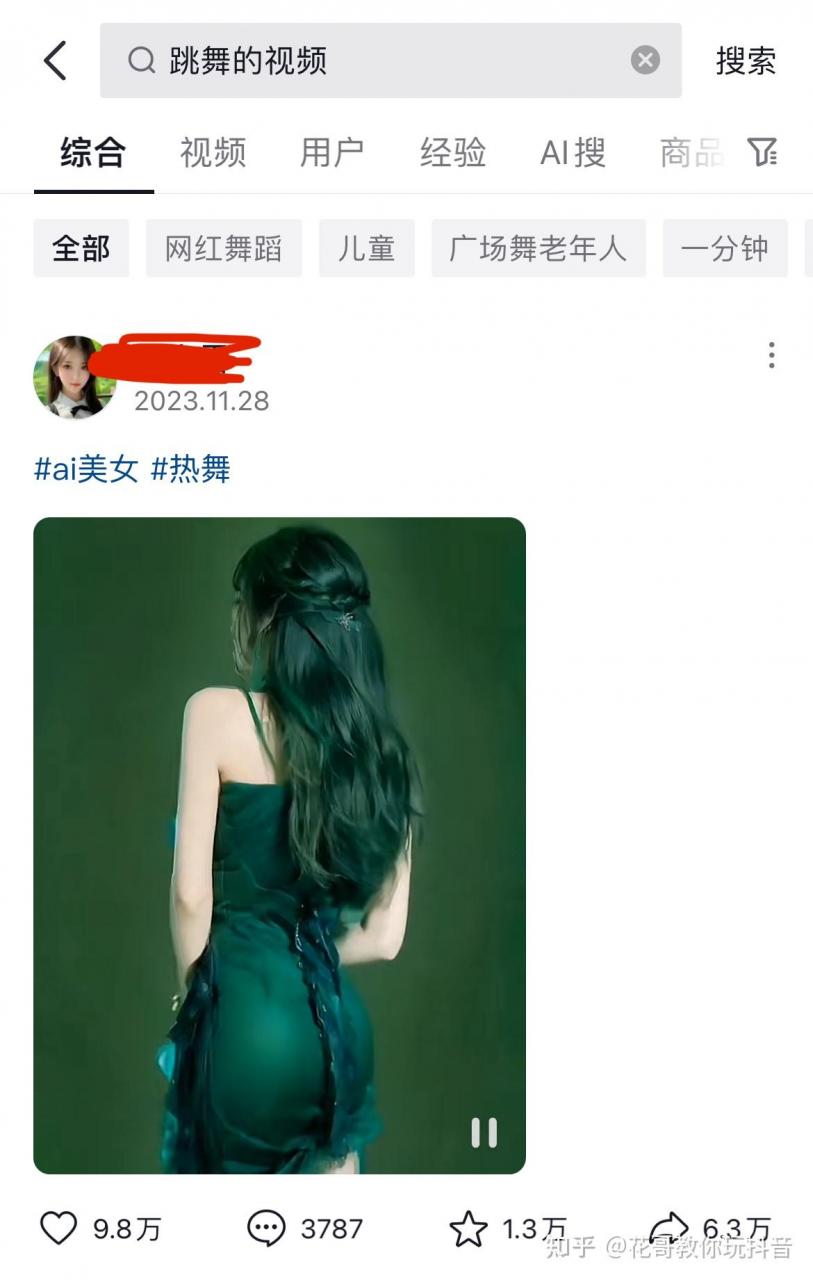This screenshot has width=813, height=1280.
Task: Like the post with 9.8万 likes
Action: click(x=58, y=1228)
